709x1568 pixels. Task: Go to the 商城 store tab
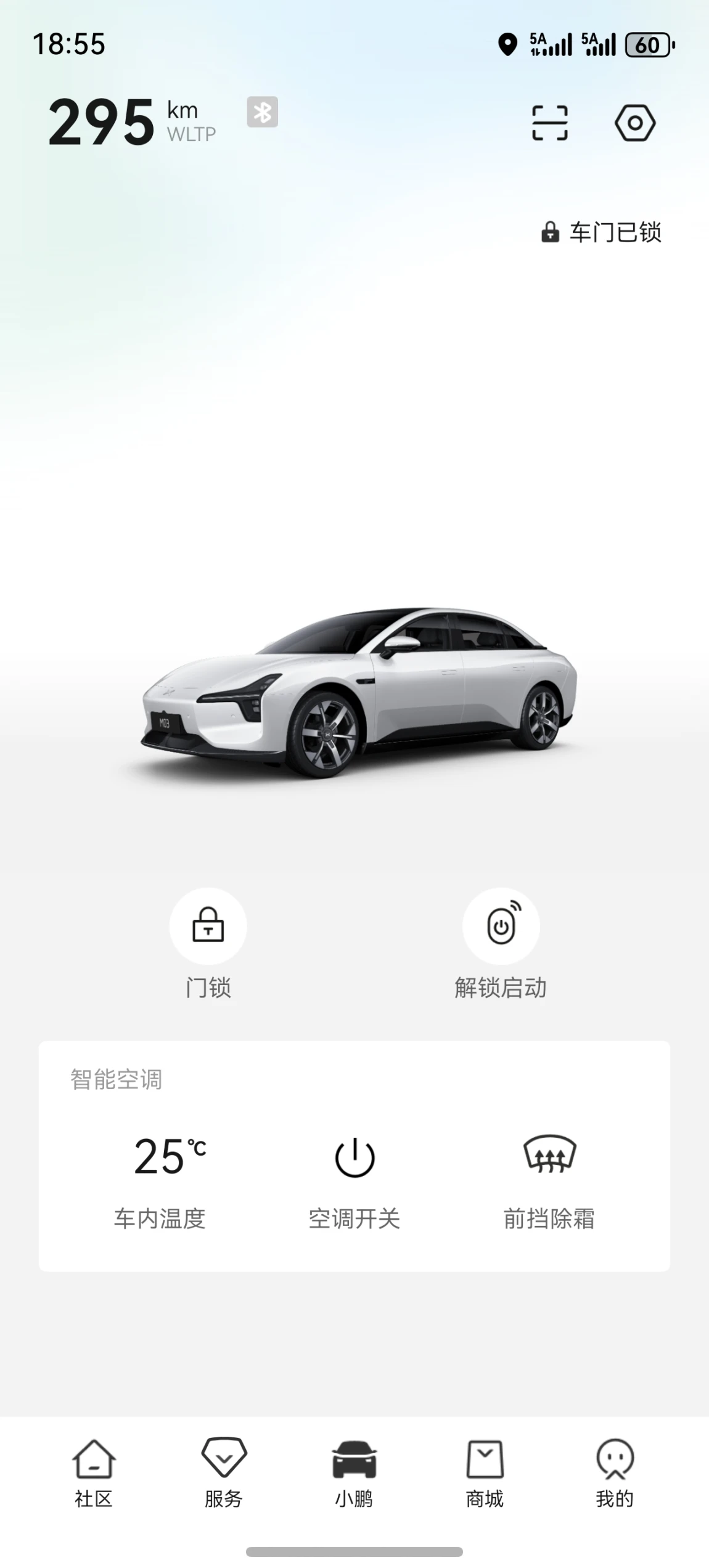tap(485, 1471)
